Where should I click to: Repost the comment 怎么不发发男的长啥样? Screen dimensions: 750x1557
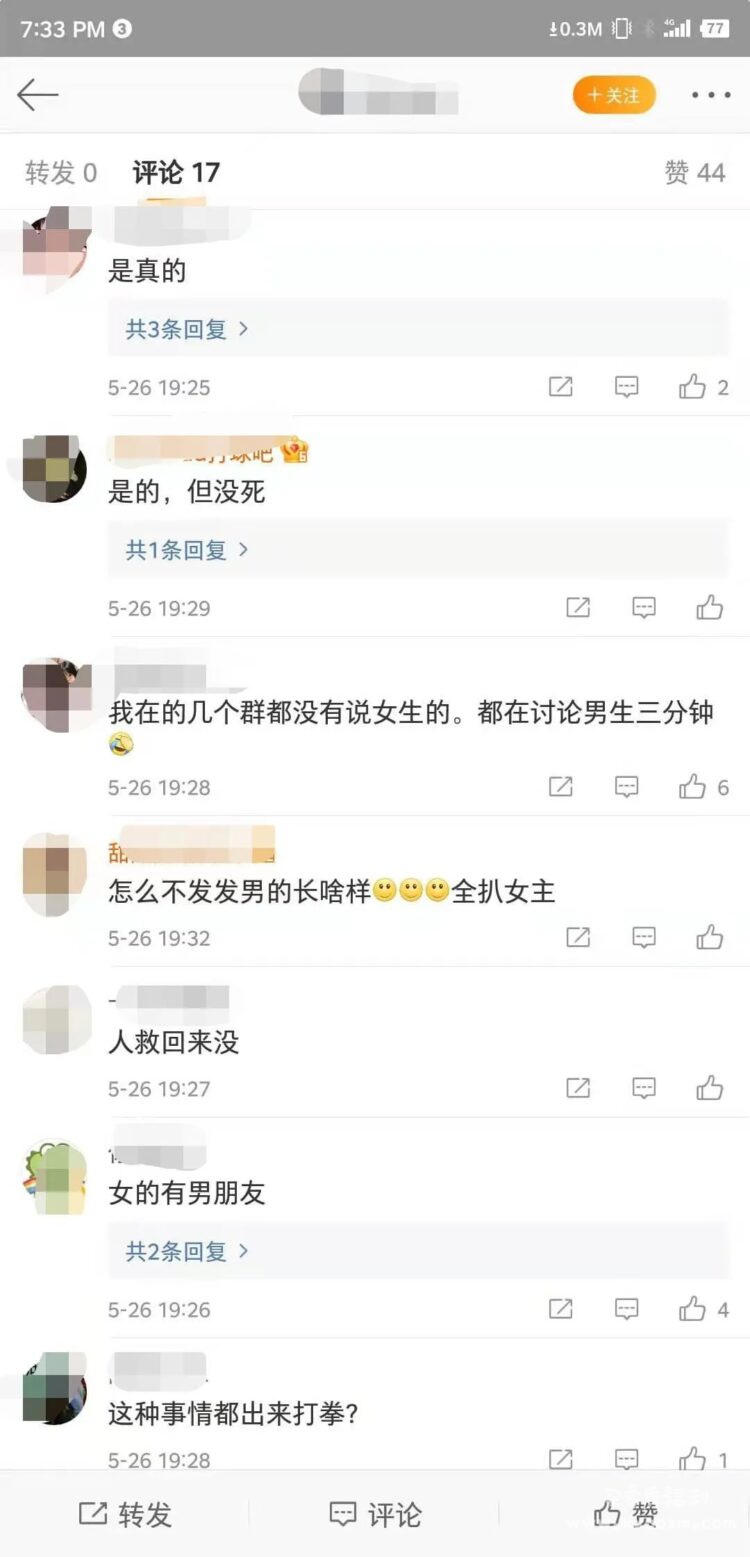pos(578,937)
